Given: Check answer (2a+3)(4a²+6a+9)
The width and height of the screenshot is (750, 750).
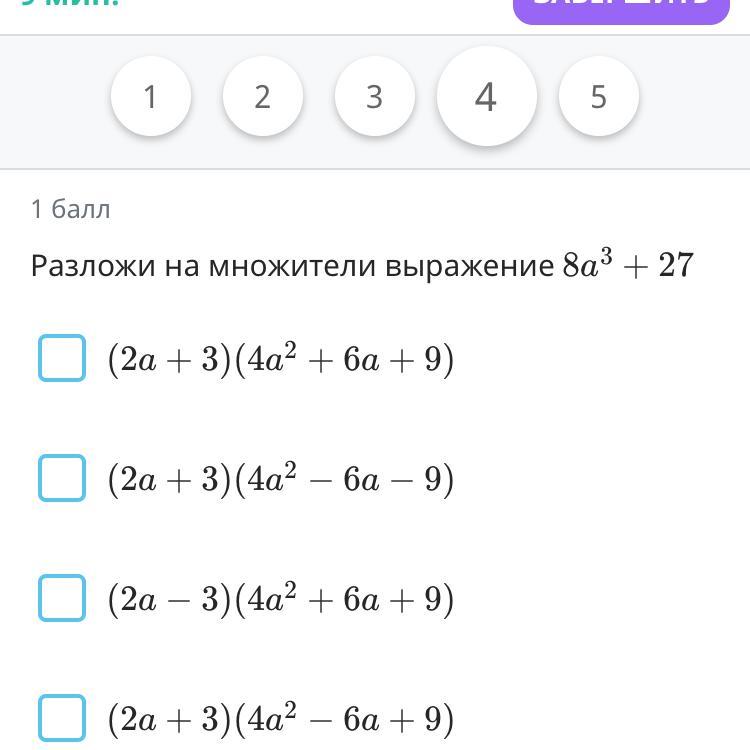Looking at the screenshot, I should coord(62,358).
